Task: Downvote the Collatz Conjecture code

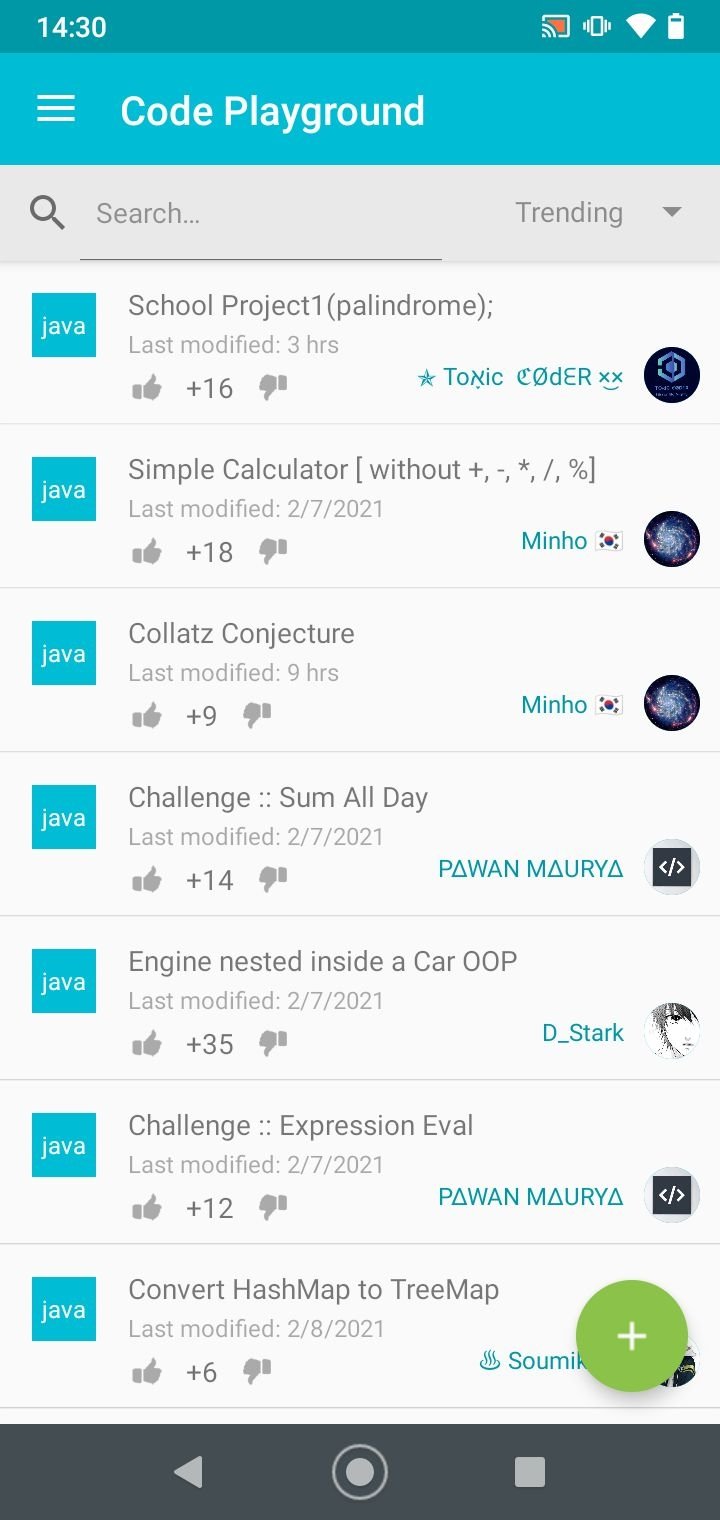Action: (x=257, y=715)
